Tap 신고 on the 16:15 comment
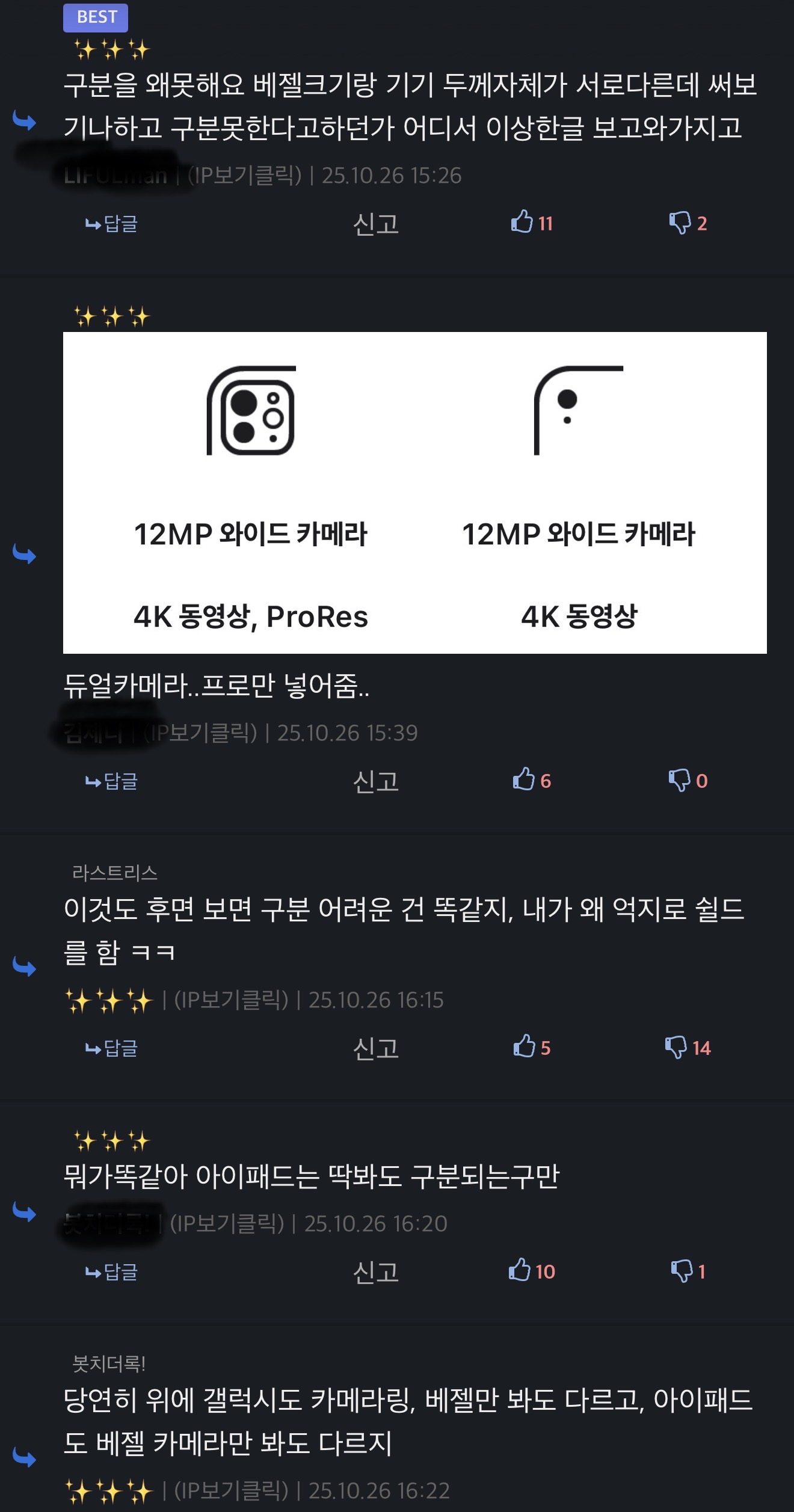Screen dimensions: 794x1512 pyautogui.click(x=376, y=1048)
